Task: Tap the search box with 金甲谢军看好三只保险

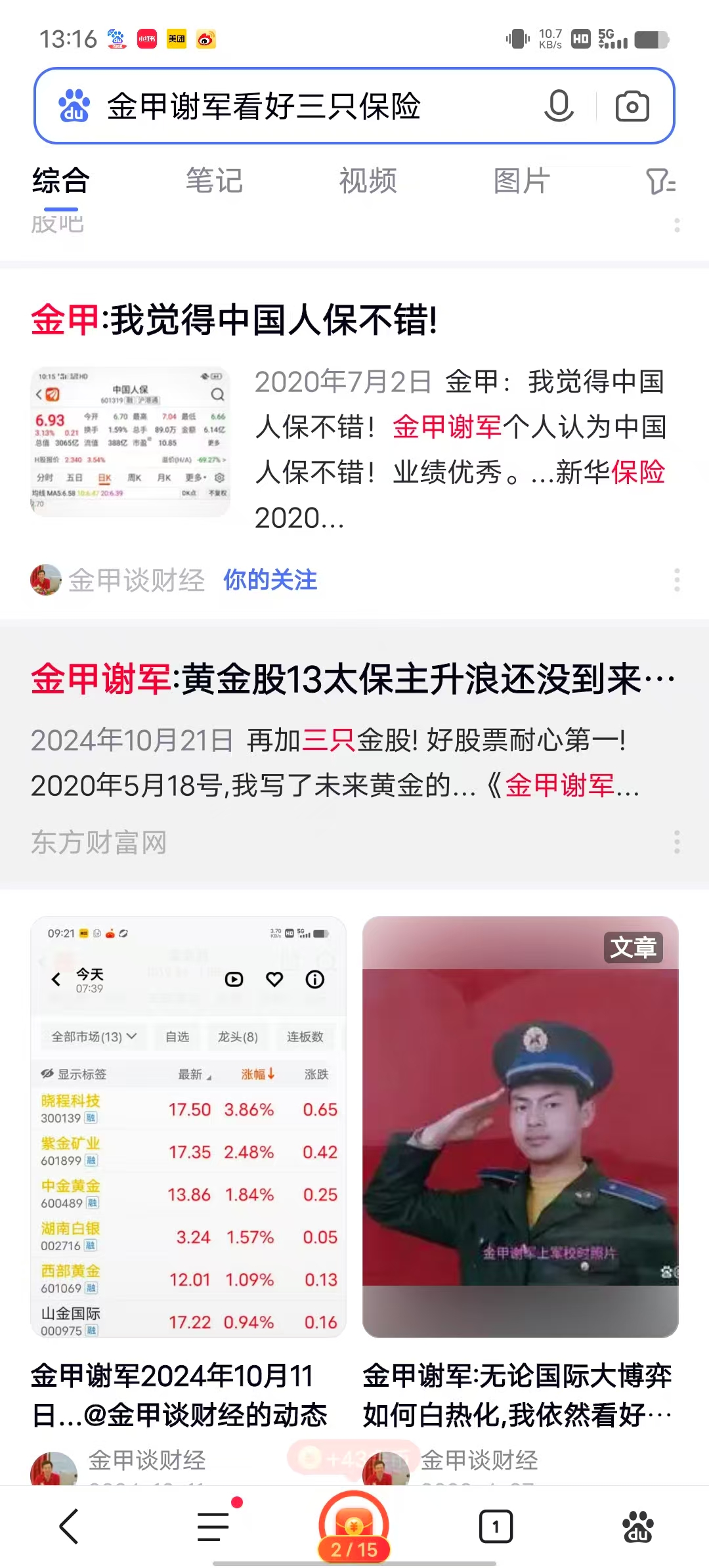Action: 315,106
